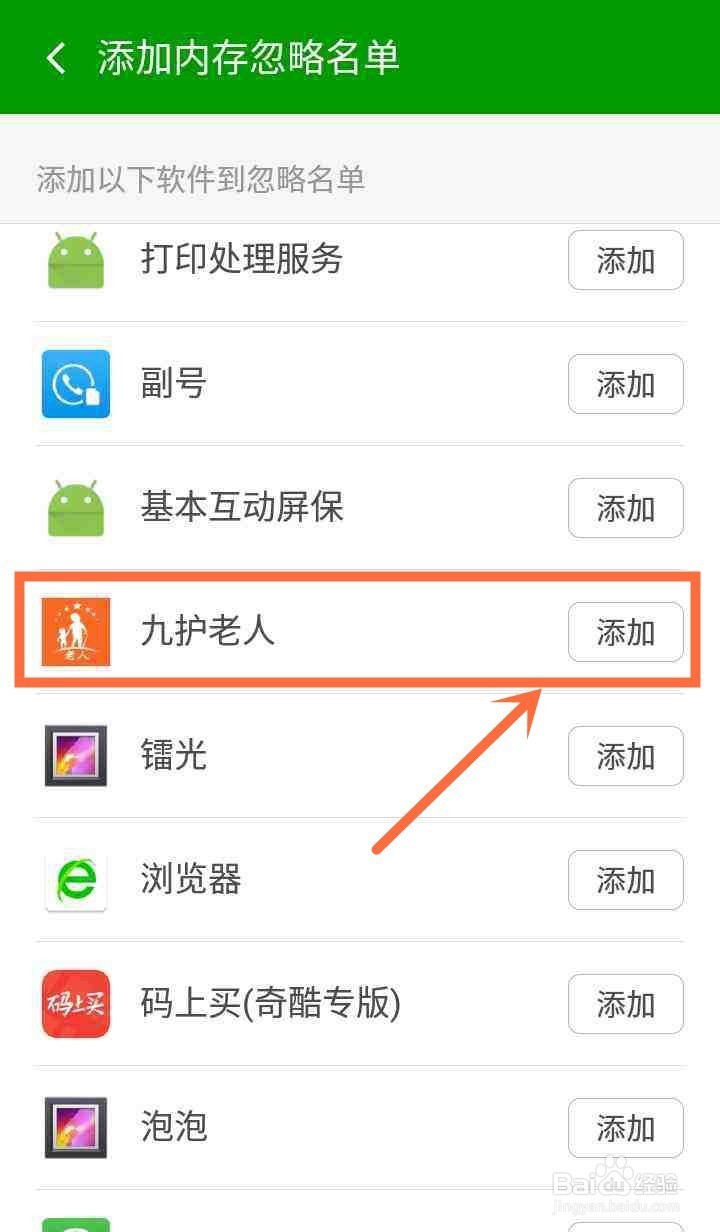Add 打印处理服务 to ignore list

625,260
